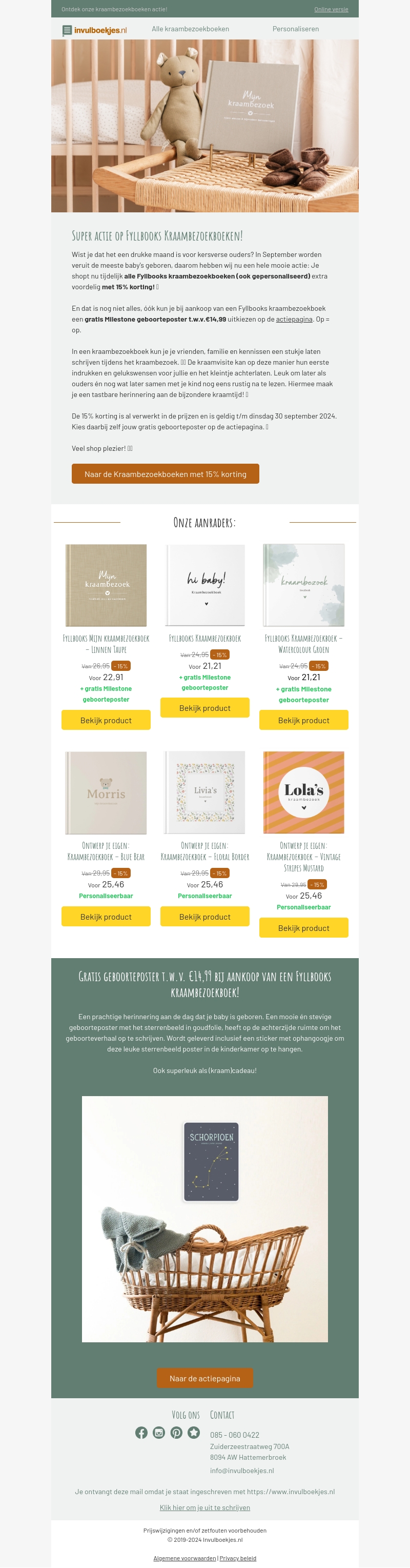Tap Naar de Kraambezoekboeken met 15% korting
This screenshot has width=410, height=1568.
point(165,473)
